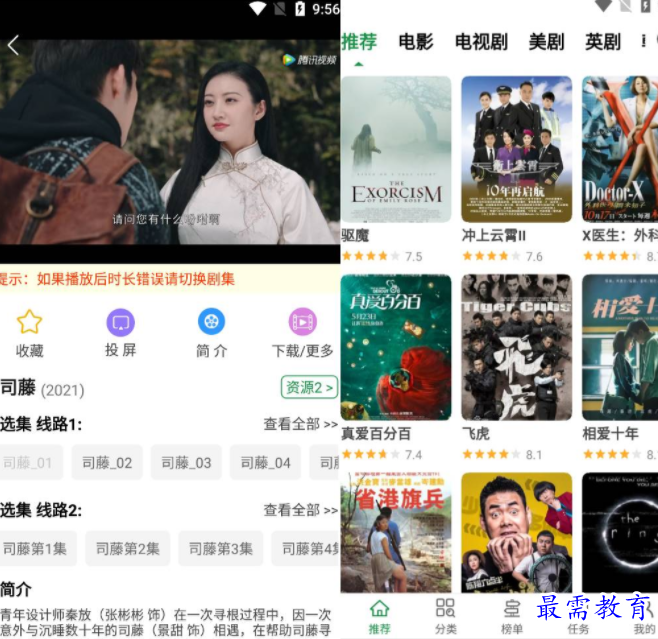Go back from the video player
Screen dimensions: 658x639
pos(13,45)
